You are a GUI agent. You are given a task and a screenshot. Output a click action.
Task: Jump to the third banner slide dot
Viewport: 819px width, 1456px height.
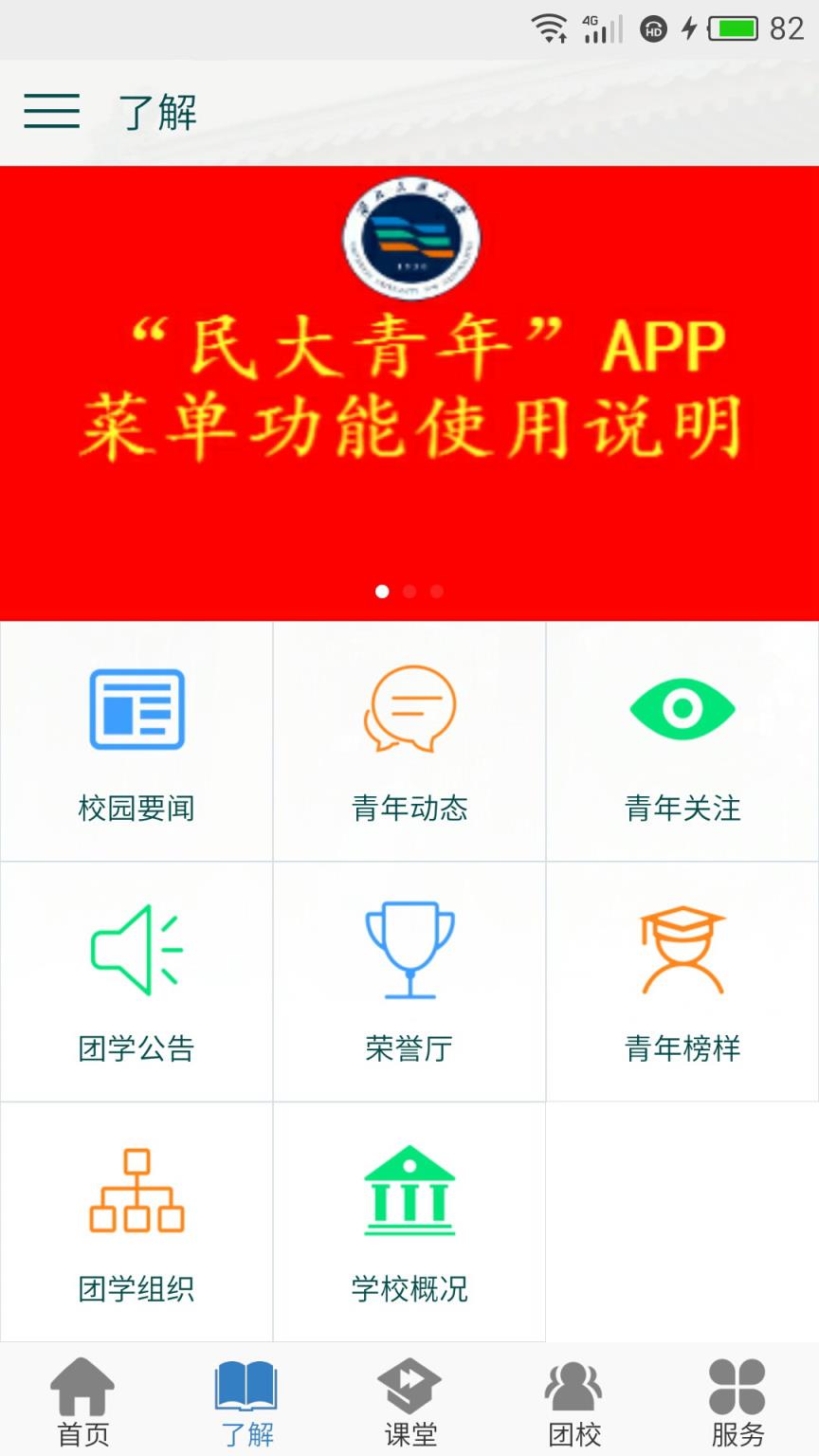pyautogui.click(x=436, y=591)
